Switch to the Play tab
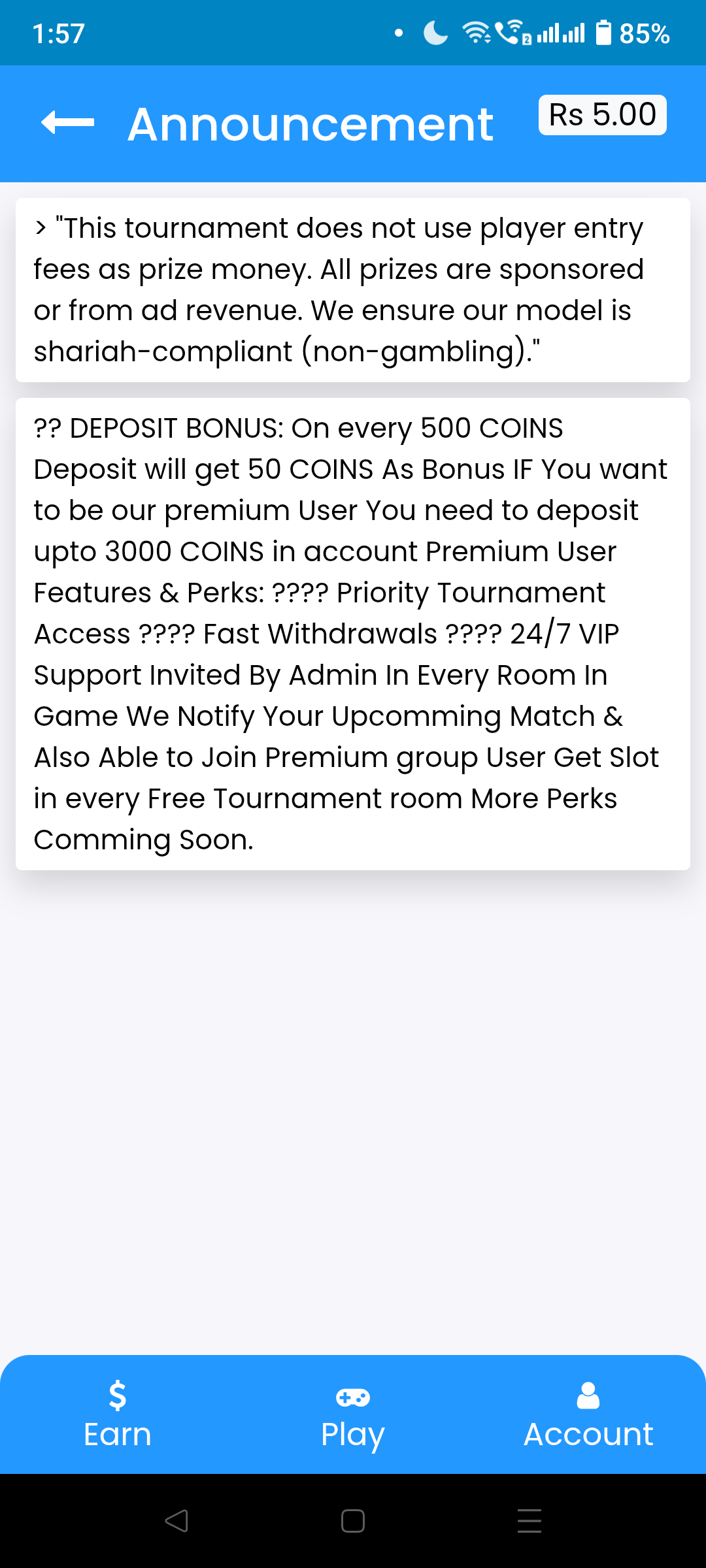The width and height of the screenshot is (706, 1568). (353, 1414)
